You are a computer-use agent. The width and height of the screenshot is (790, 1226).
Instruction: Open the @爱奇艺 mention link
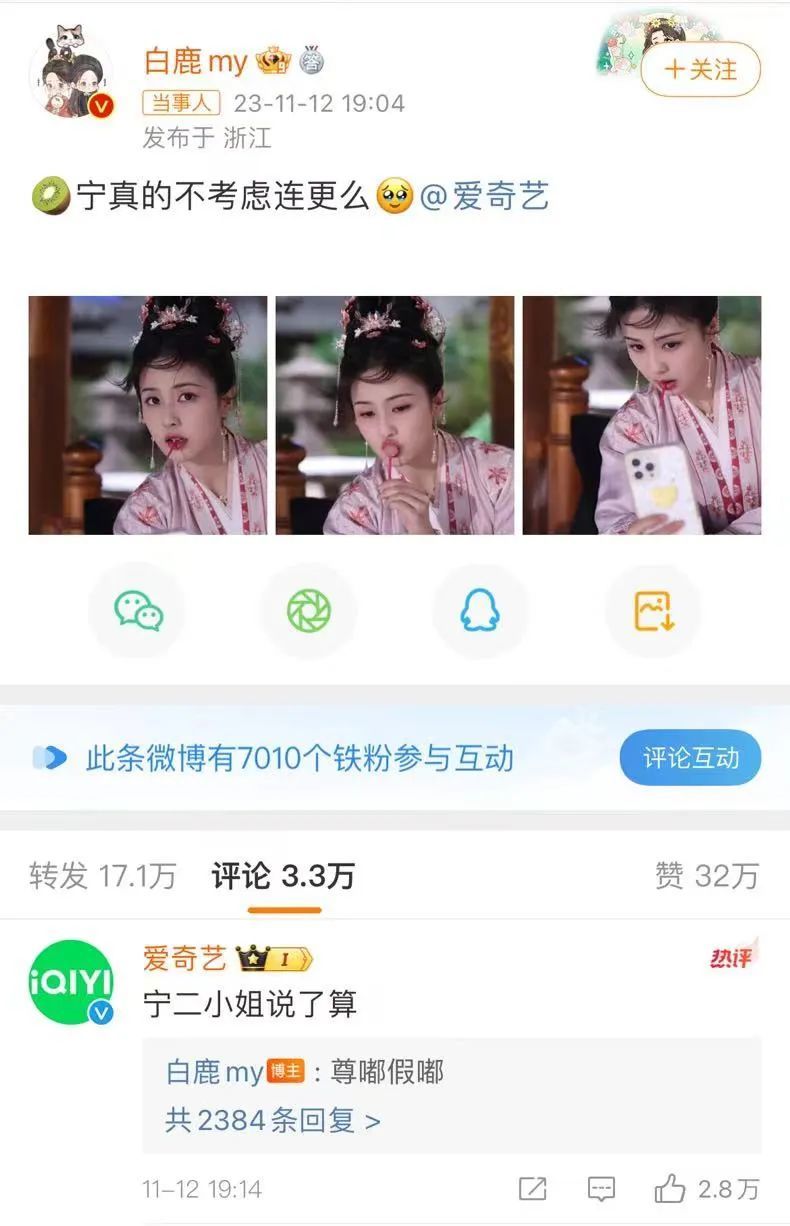point(485,196)
